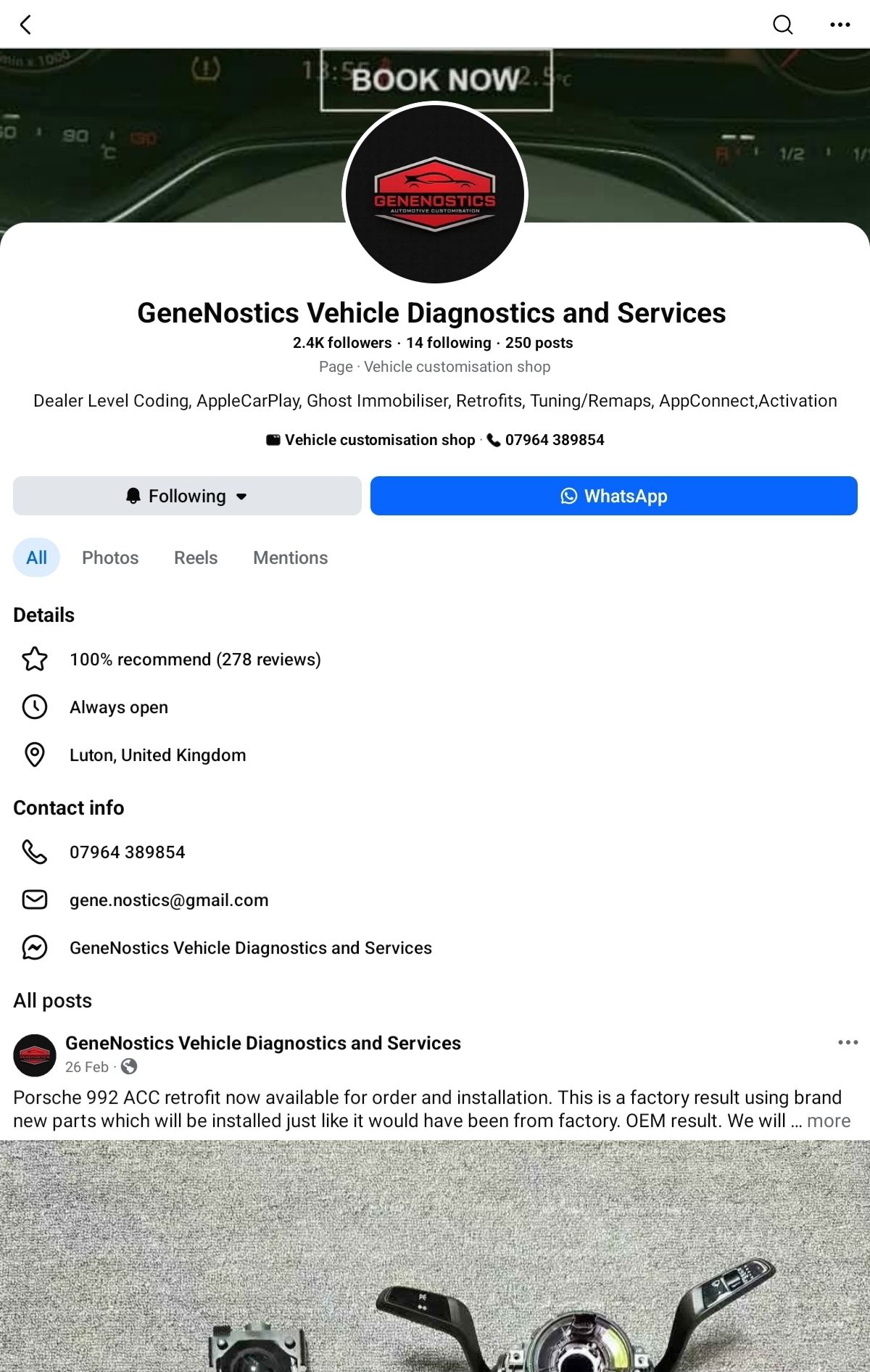Tap the GeneNostics profile picture

[x=435, y=194]
